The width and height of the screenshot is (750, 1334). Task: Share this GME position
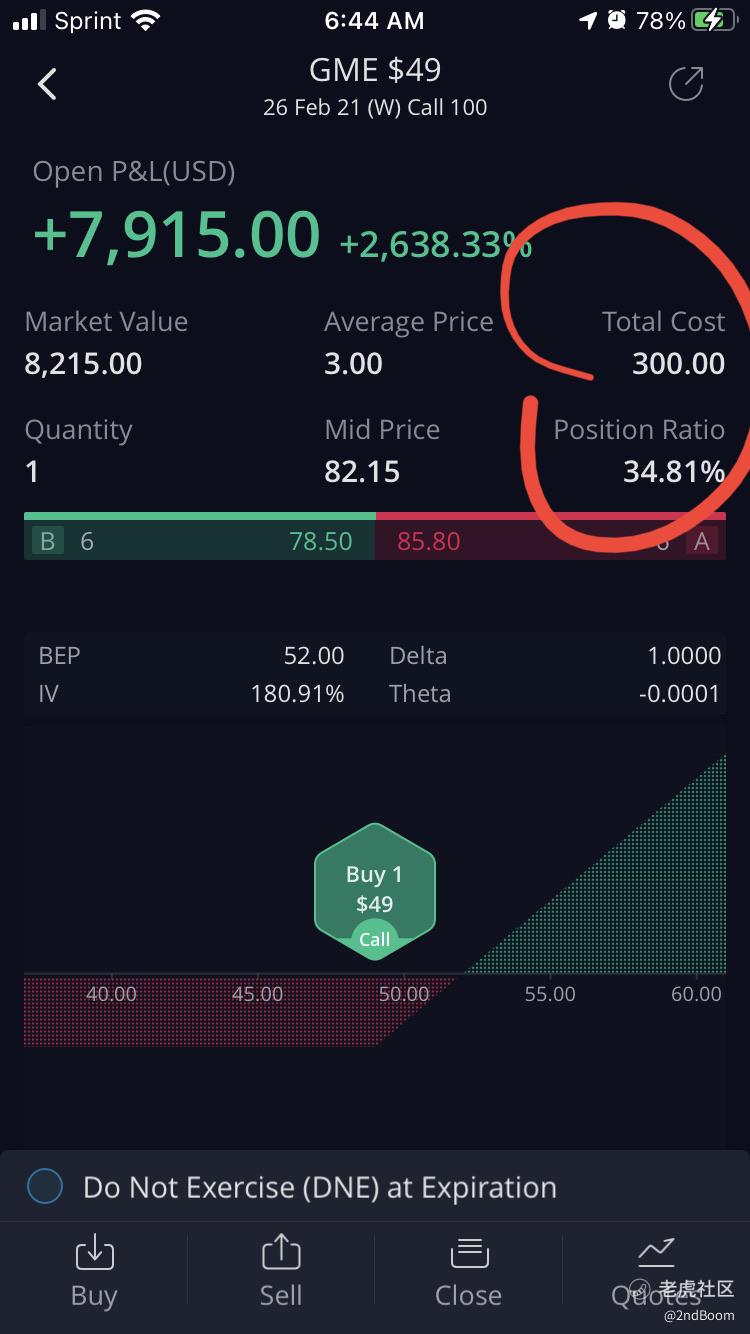(x=686, y=84)
